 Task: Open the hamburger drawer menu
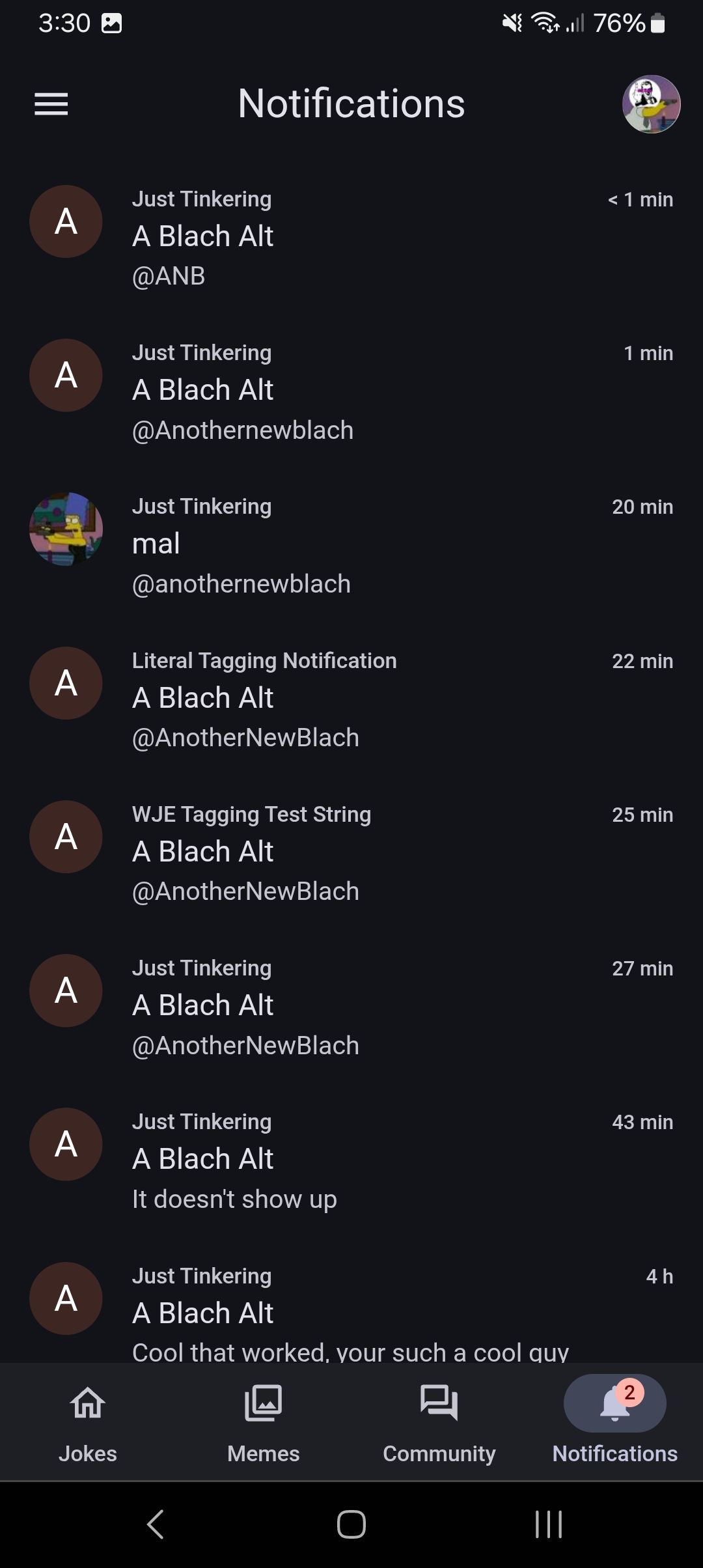(51, 104)
